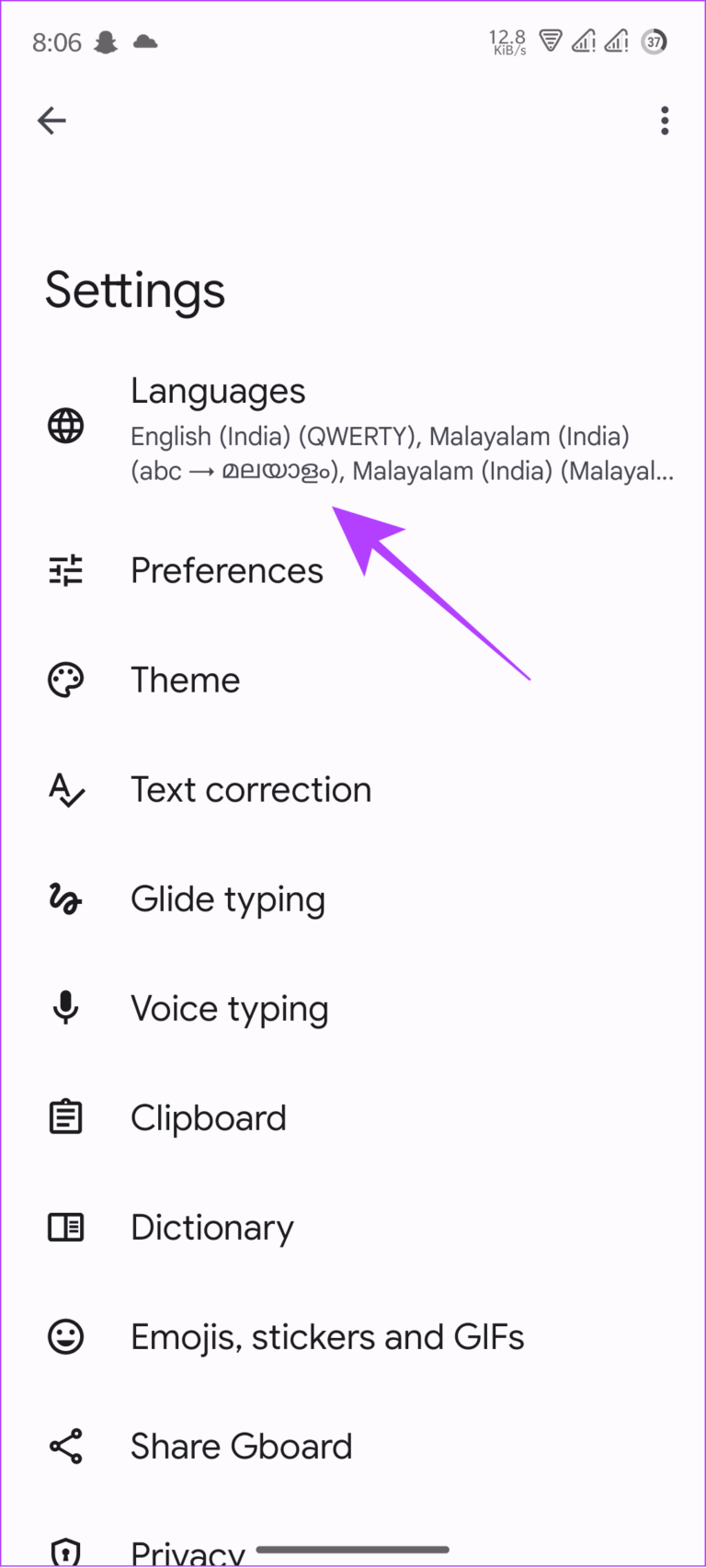This screenshot has width=706, height=1568.
Task: Tap the Privacy shield icon
Action: pyautogui.click(x=65, y=1551)
